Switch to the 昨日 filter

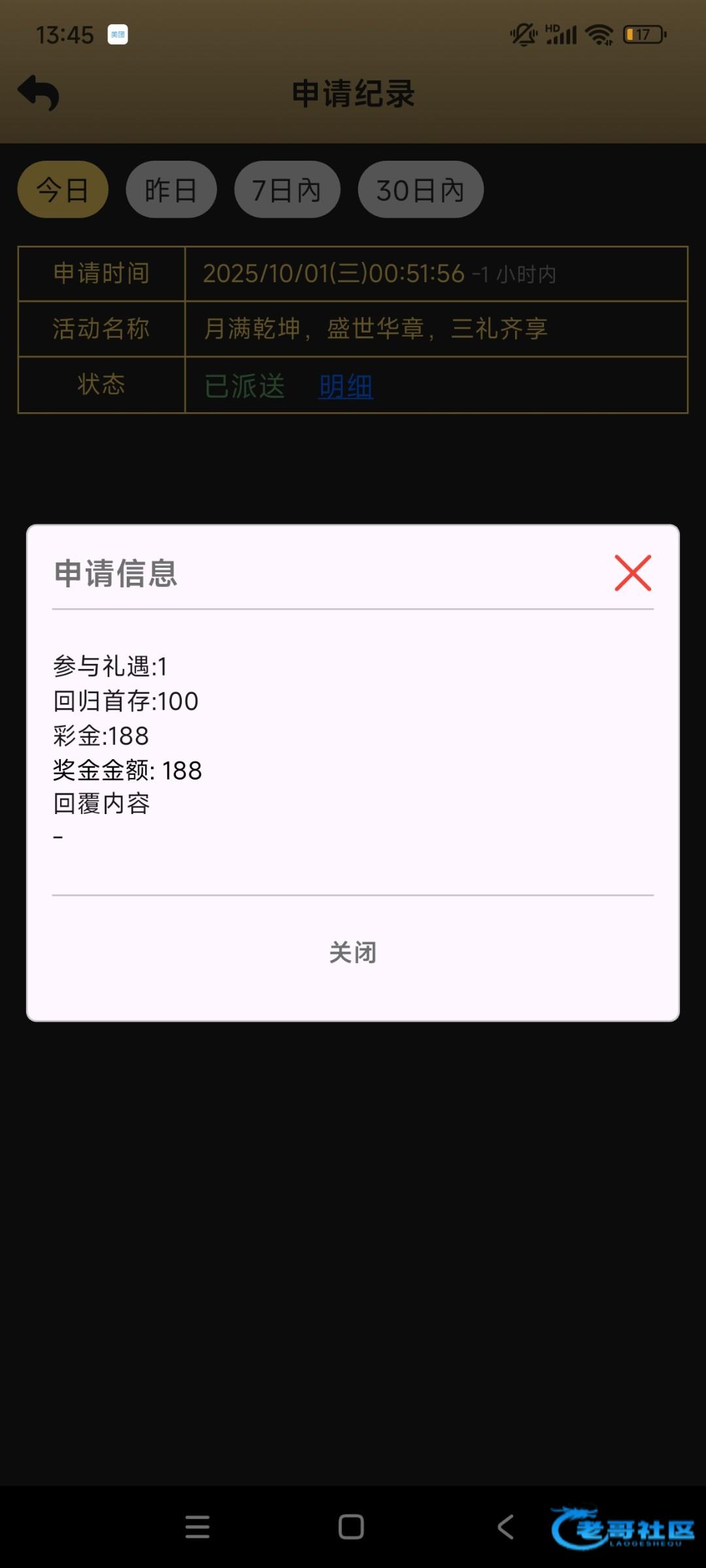171,189
